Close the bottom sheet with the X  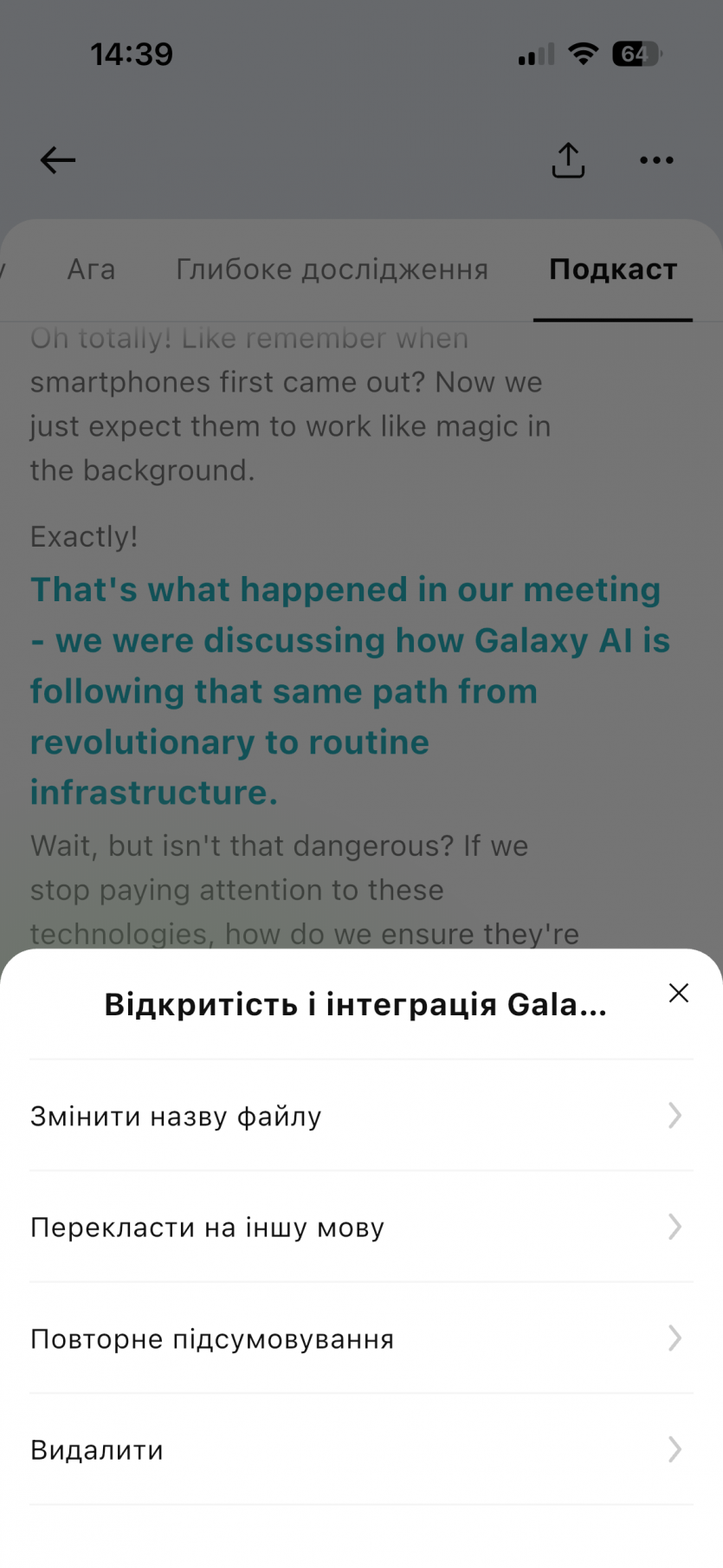(x=678, y=993)
